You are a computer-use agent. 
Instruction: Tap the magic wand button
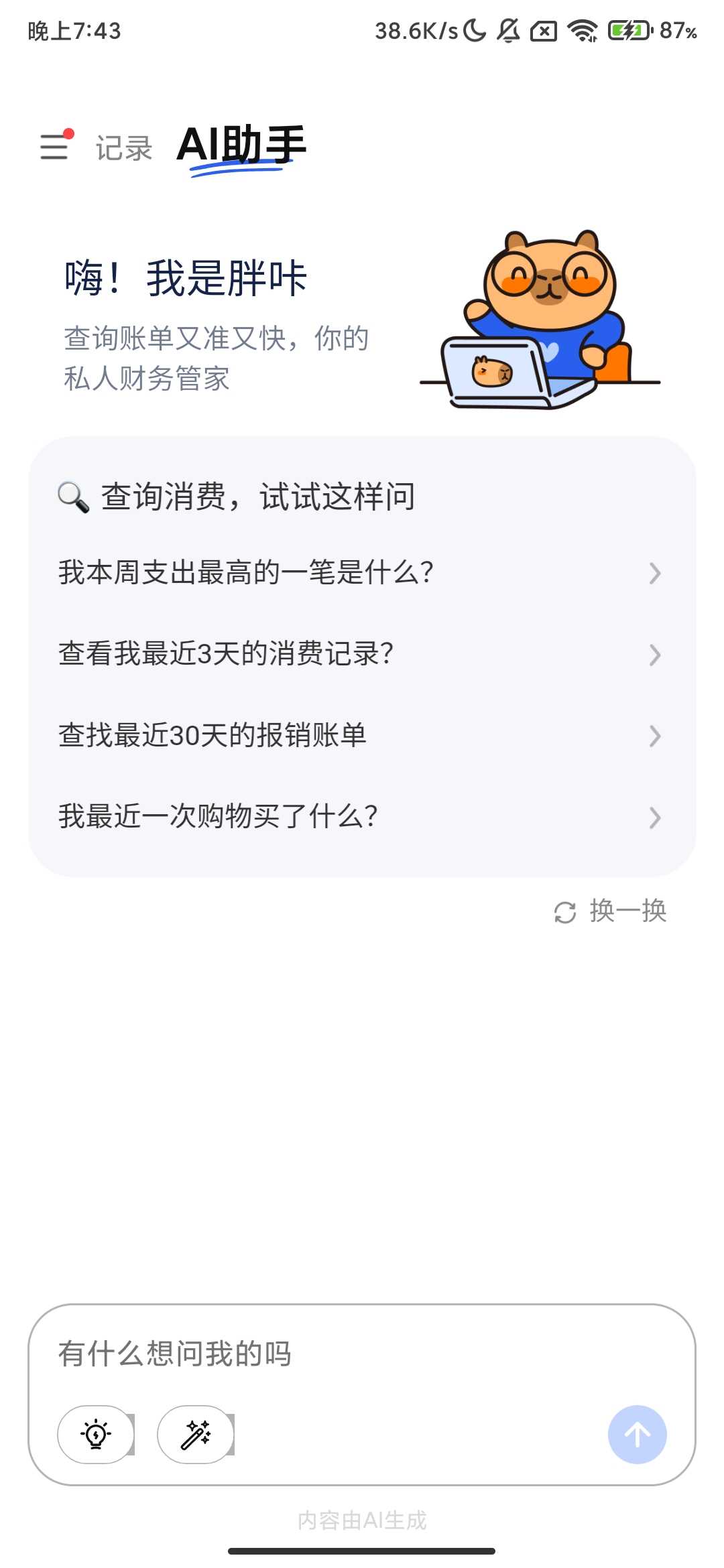tap(195, 1434)
